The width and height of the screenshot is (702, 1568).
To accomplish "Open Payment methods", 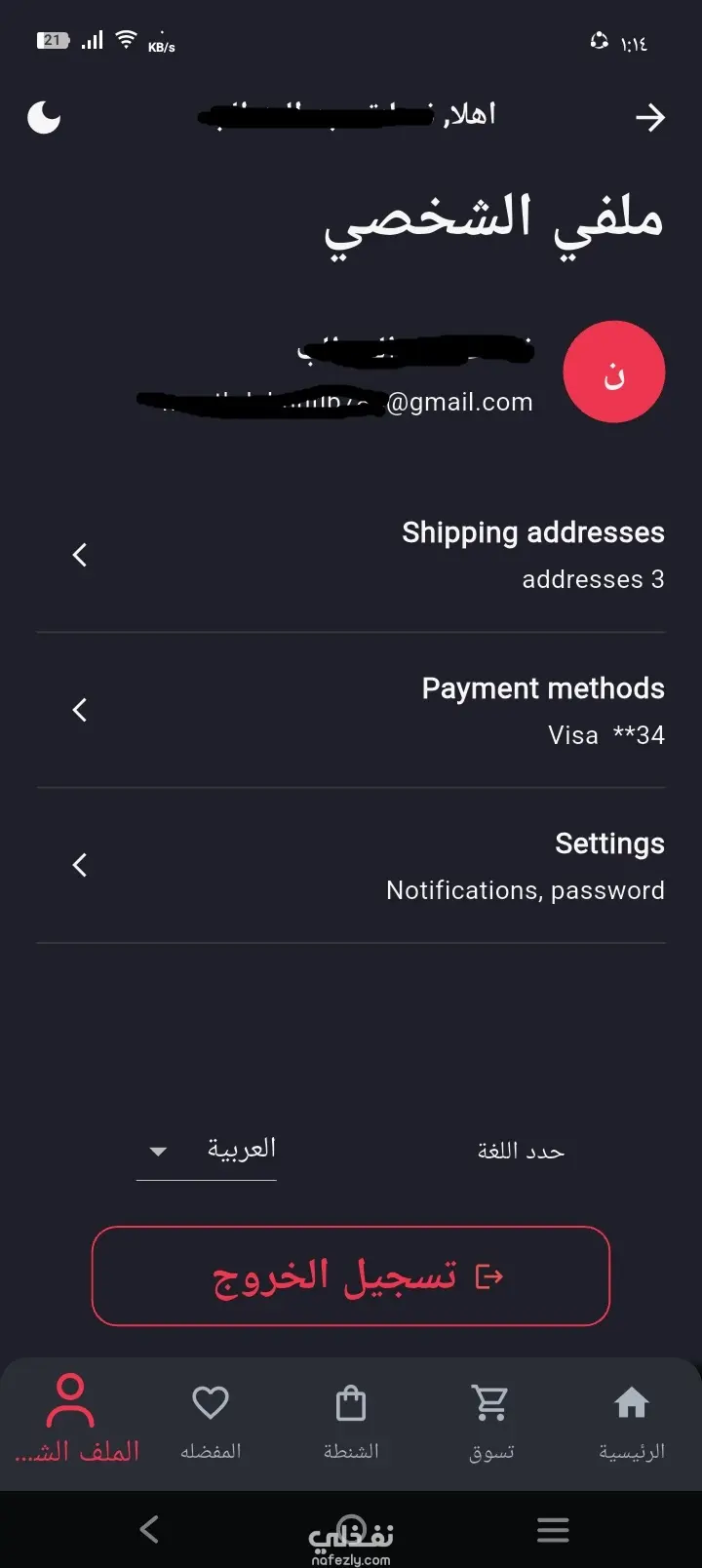I will coord(351,710).
